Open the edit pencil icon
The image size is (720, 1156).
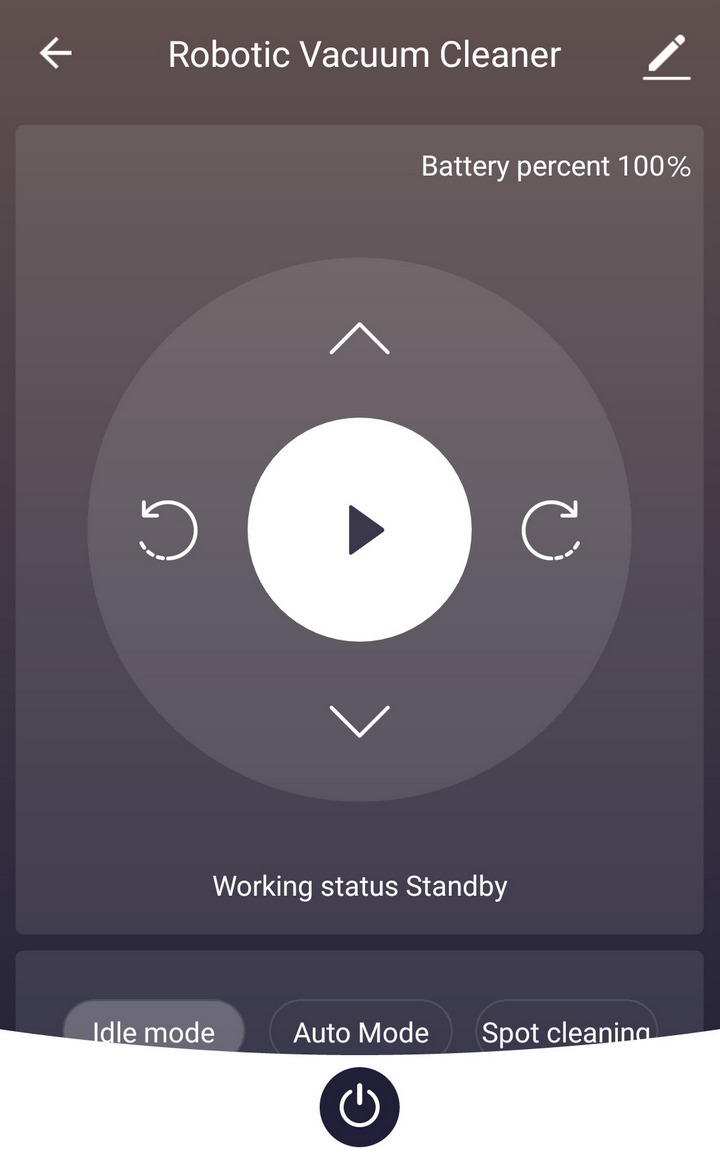click(666, 56)
